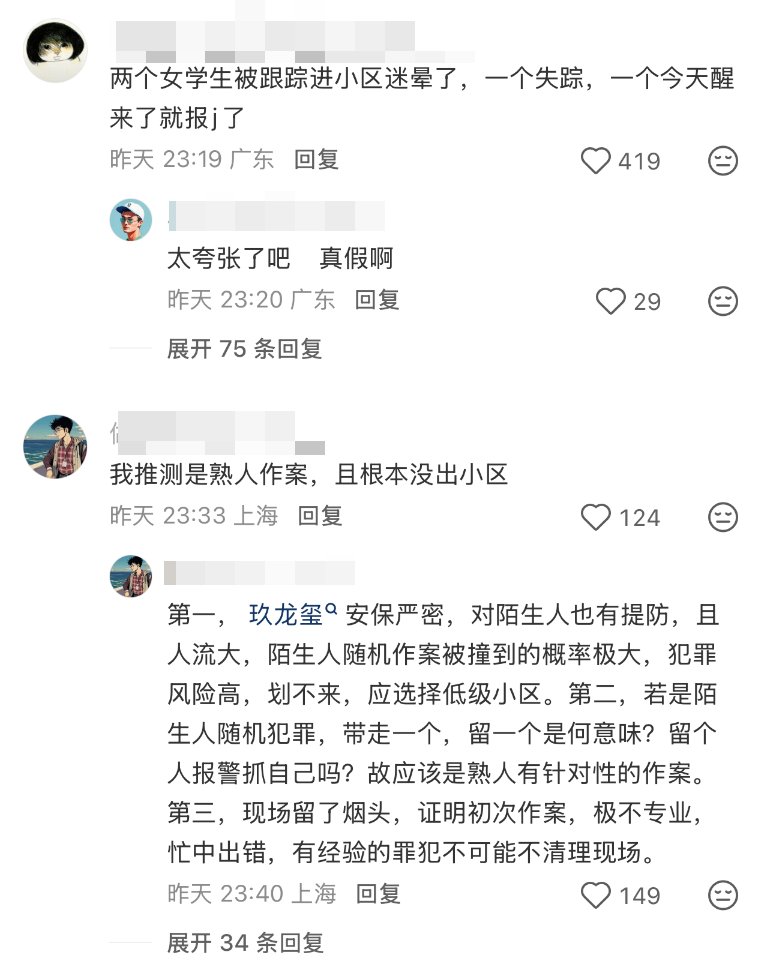Screen dimensions: 764x963
Task: Like the reply posted 昨天 23:40
Action: 596,894
